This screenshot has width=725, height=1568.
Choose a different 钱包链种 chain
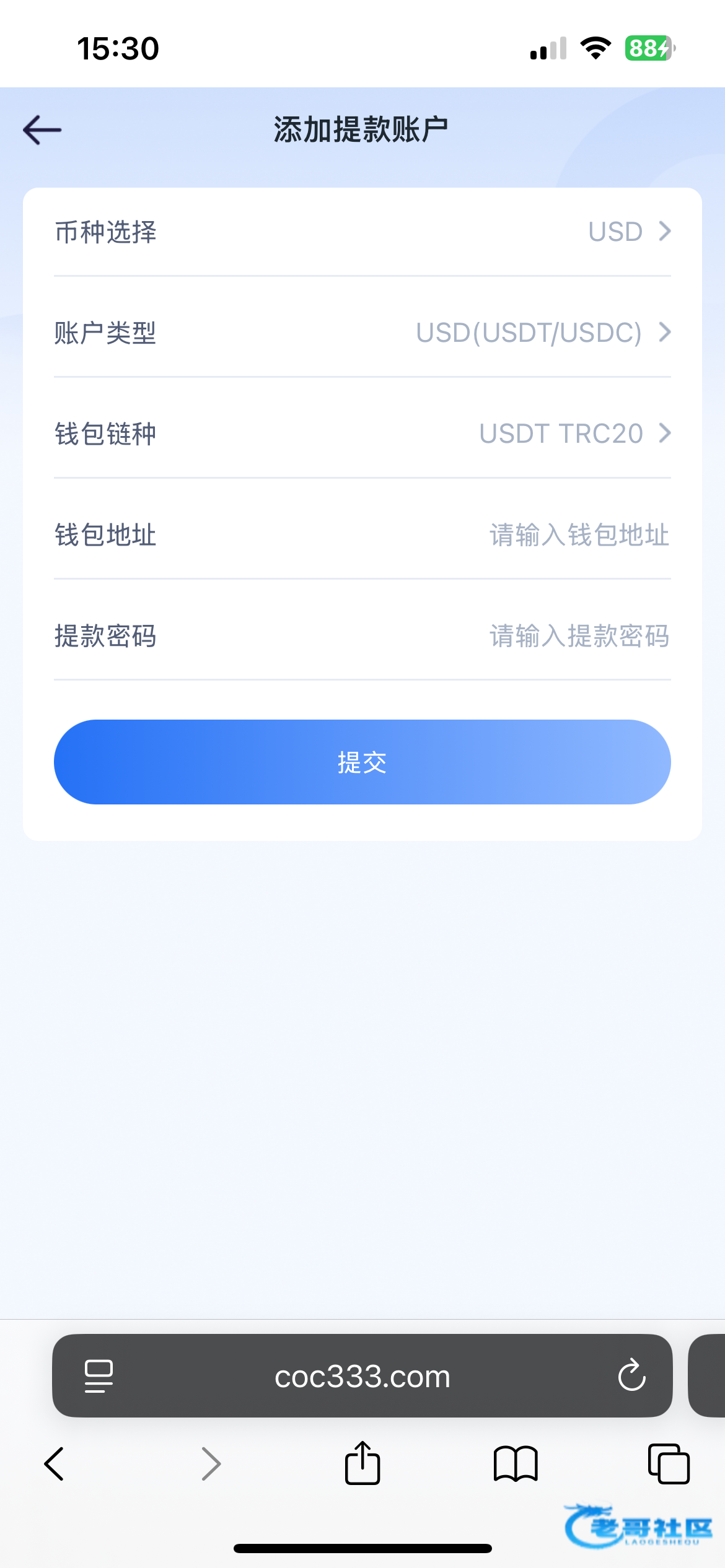tap(574, 433)
